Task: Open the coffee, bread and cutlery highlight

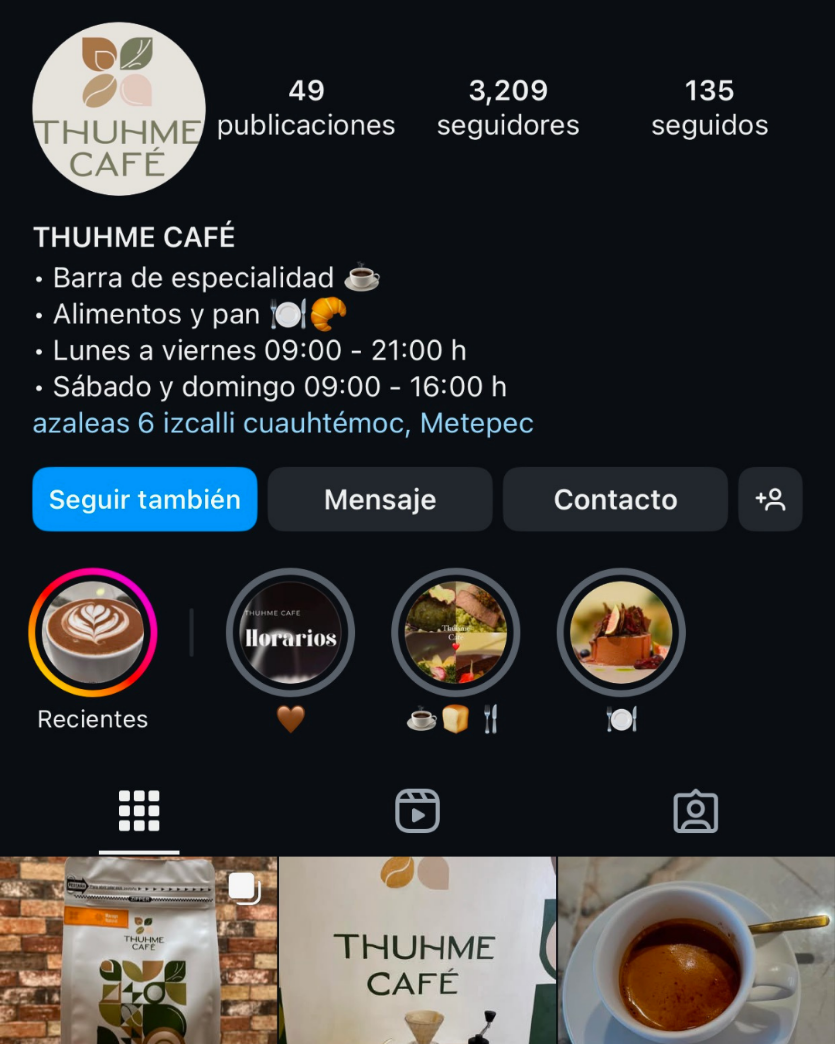Action: tap(455, 633)
